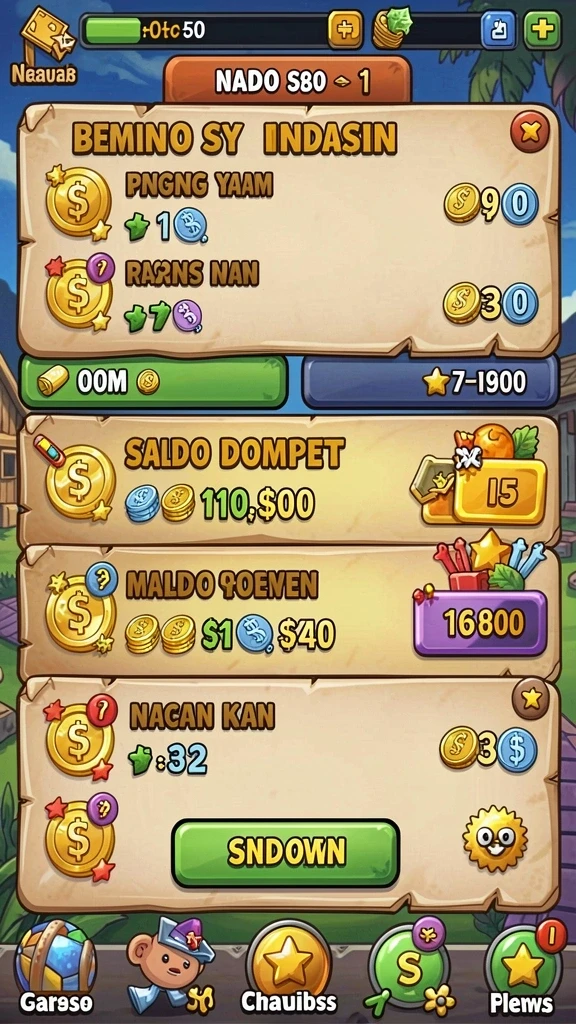Switch to the green 00M tab

(153, 381)
